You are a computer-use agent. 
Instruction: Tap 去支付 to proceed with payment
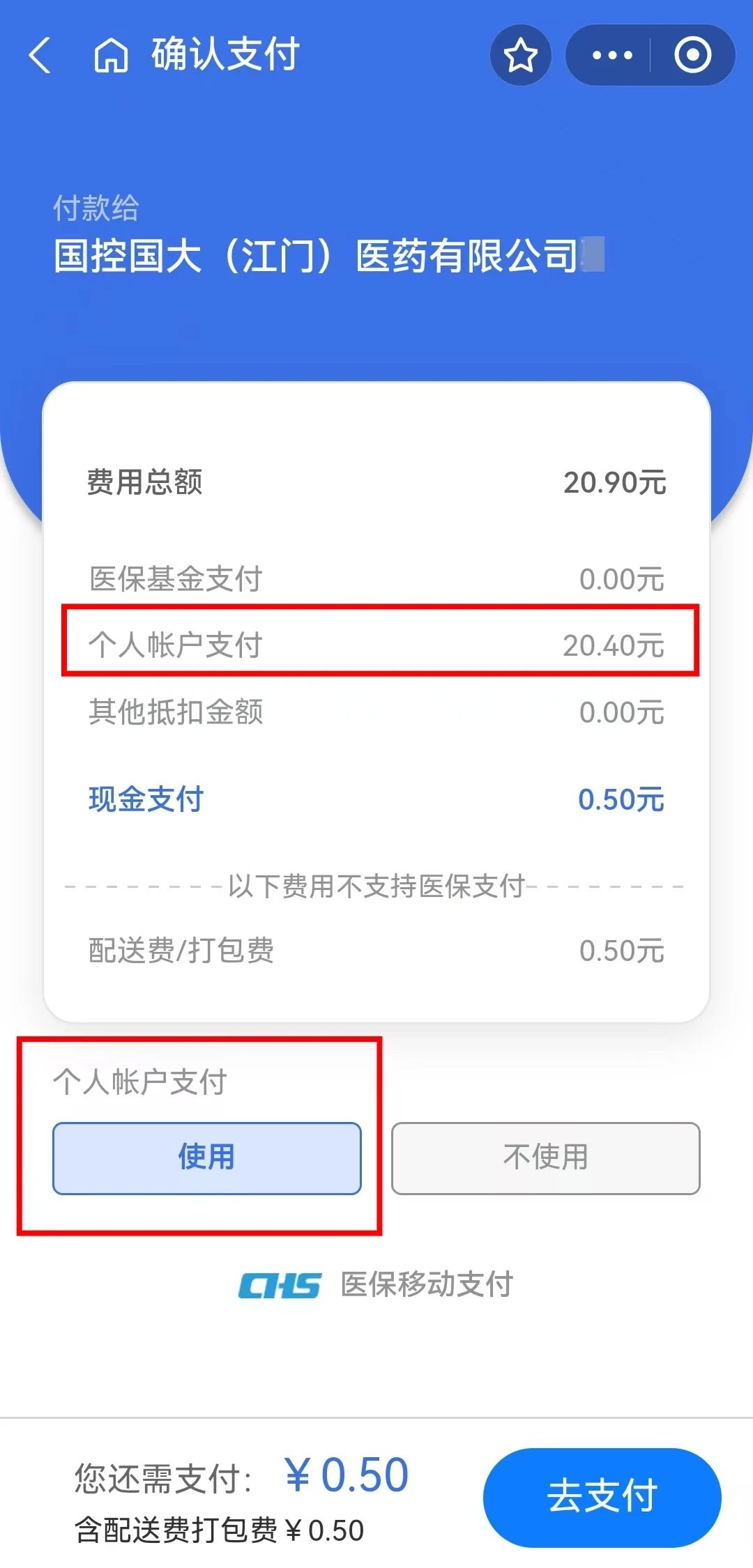[602, 1496]
